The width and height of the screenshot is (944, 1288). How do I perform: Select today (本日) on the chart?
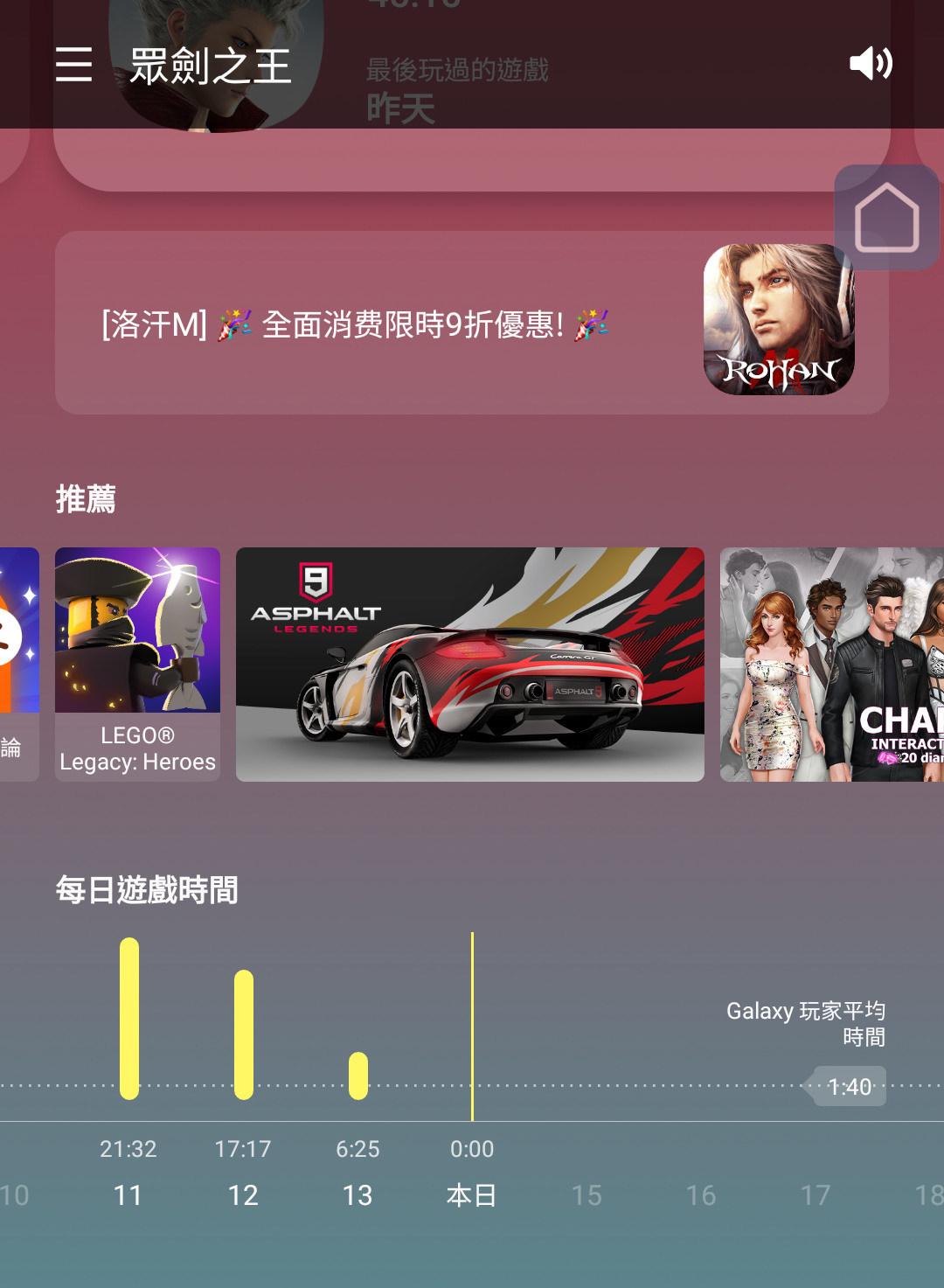point(472,1194)
